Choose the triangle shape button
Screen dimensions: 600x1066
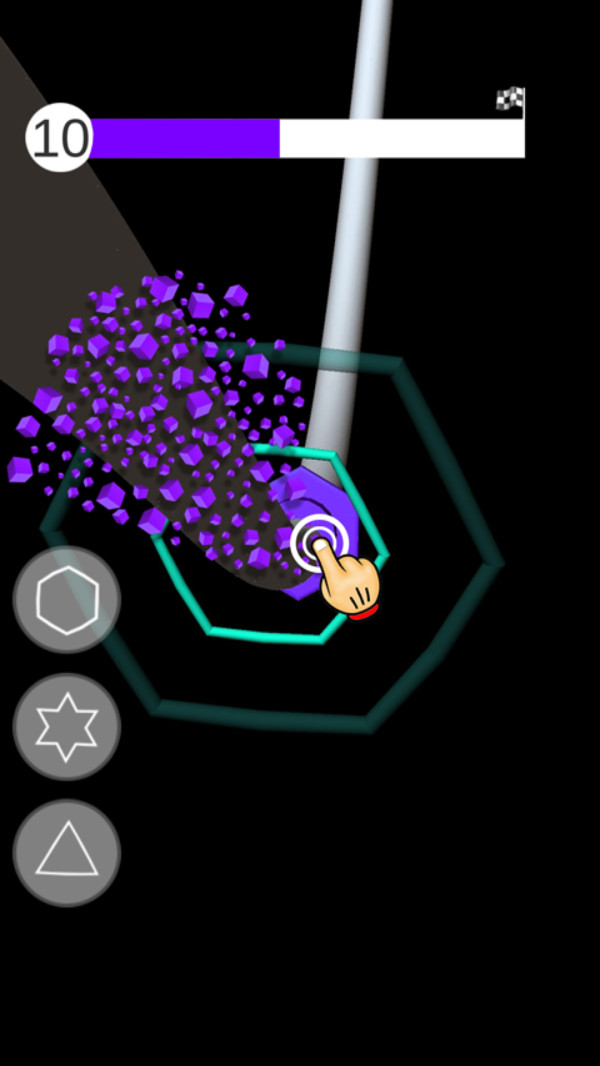pos(67,853)
